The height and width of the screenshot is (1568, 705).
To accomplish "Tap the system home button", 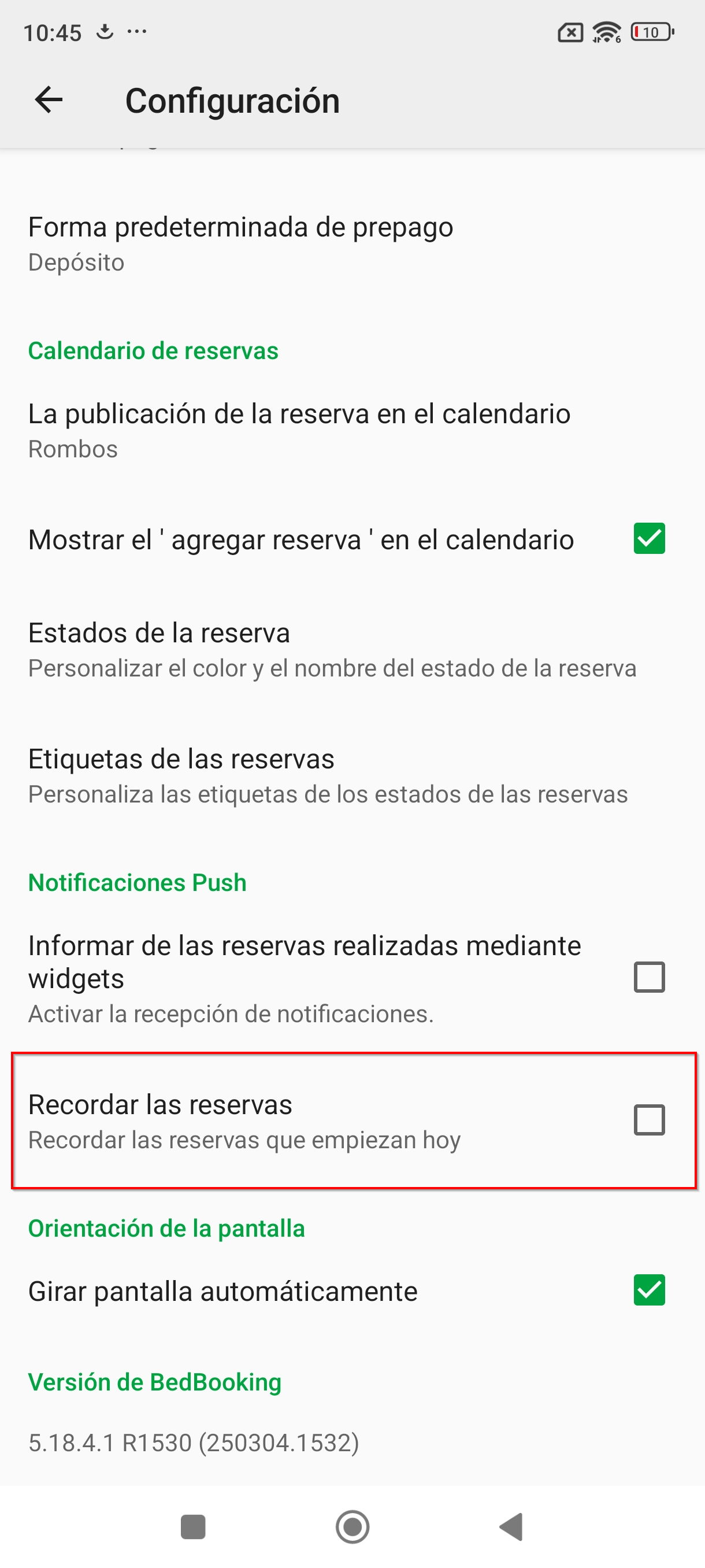I will (352, 1526).
